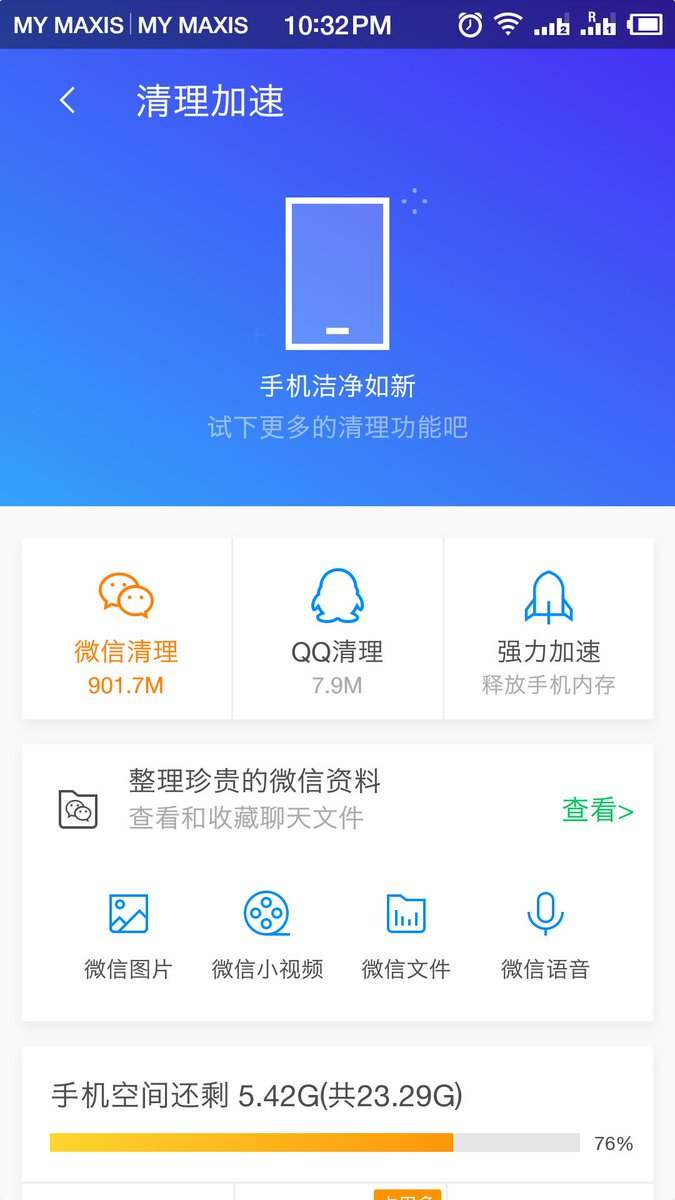Open QQ清理 cleanup card
675x1200 pixels.
click(x=337, y=630)
